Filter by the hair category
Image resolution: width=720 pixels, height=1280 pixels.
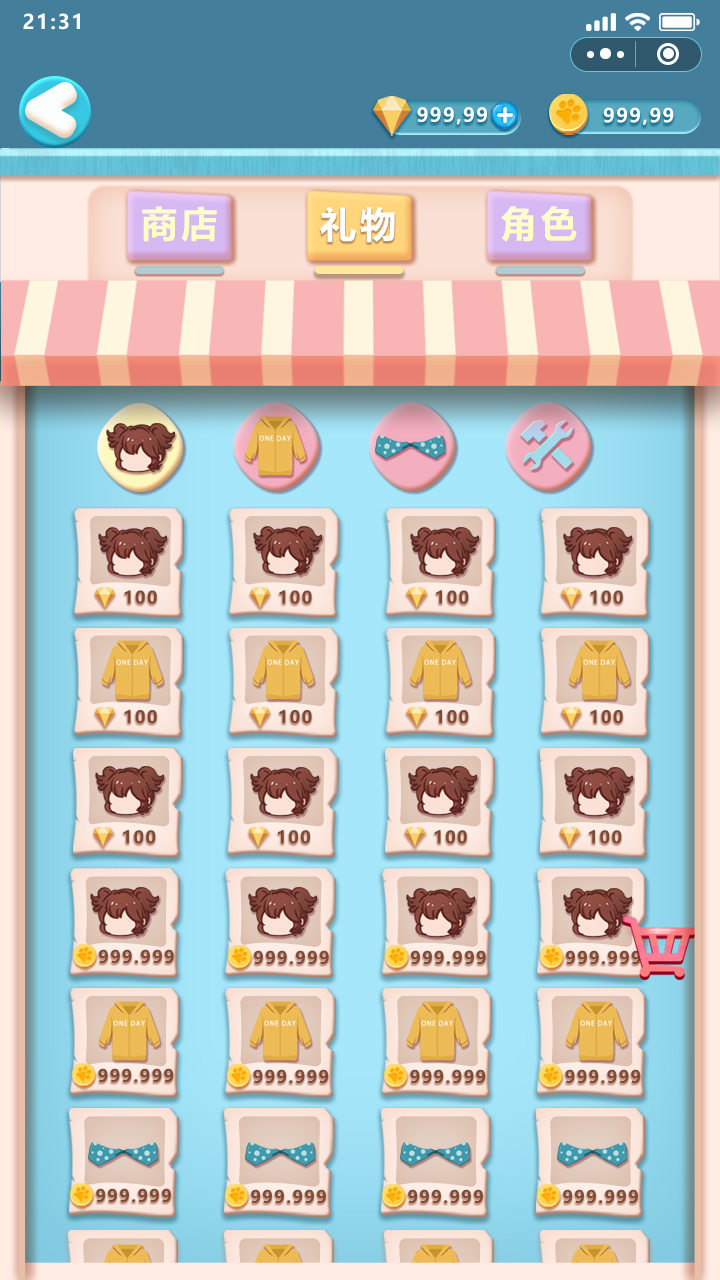(x=141, y=447)
